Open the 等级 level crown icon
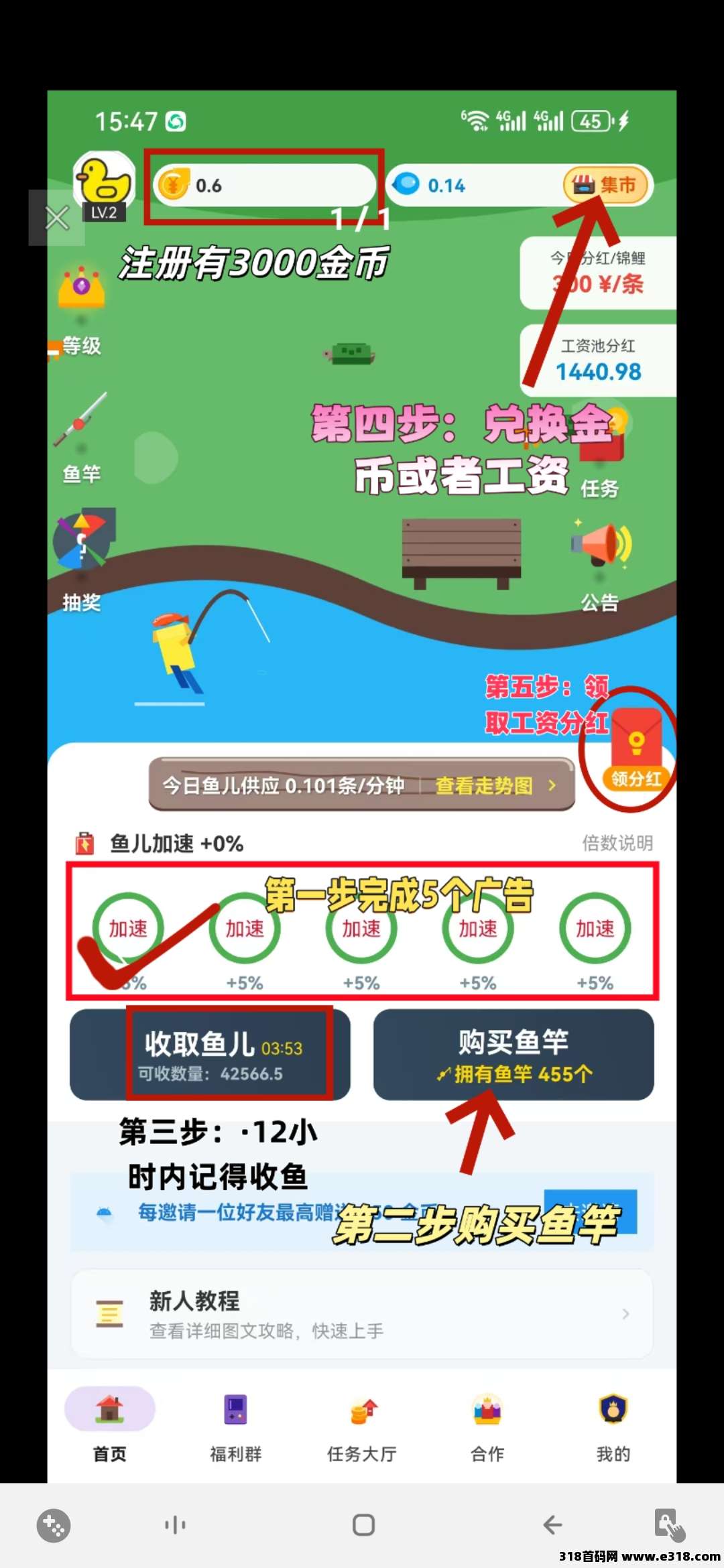This screenshot has height=1568, width=724. 81,289
